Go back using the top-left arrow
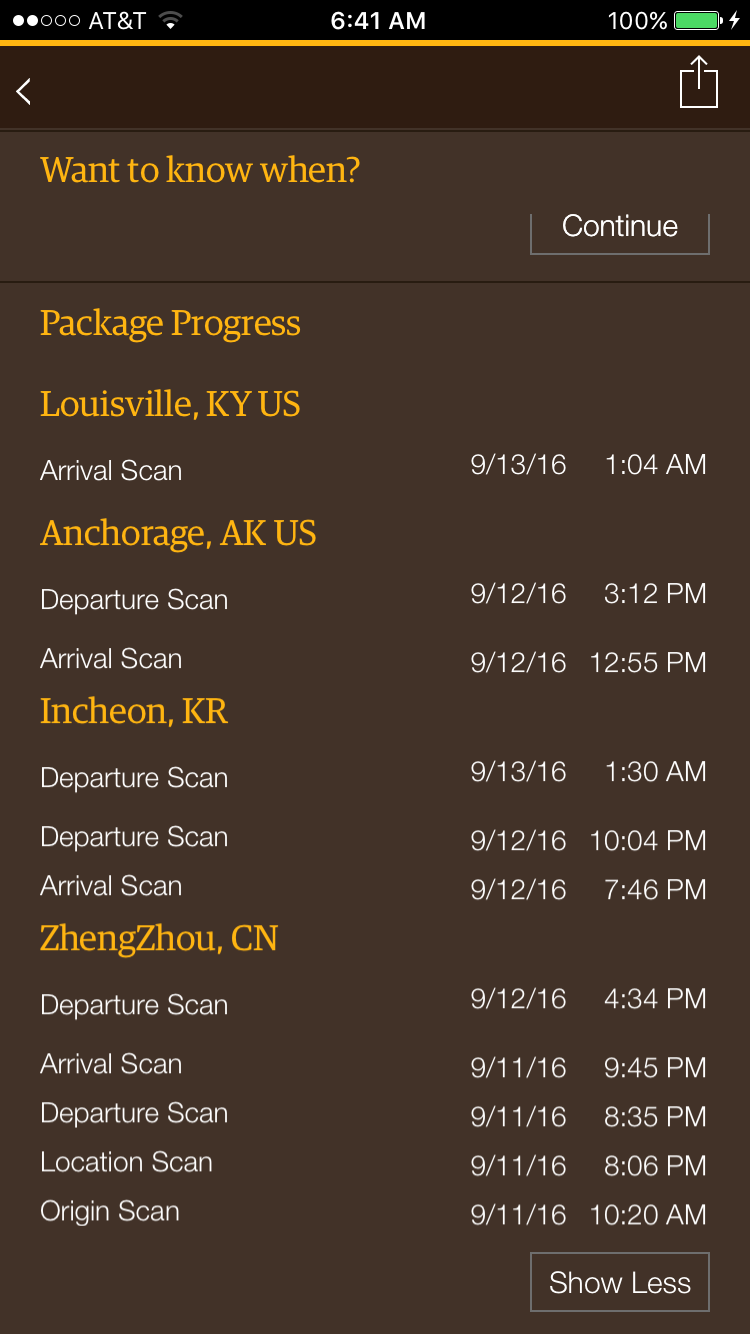 tap(24, 91)
